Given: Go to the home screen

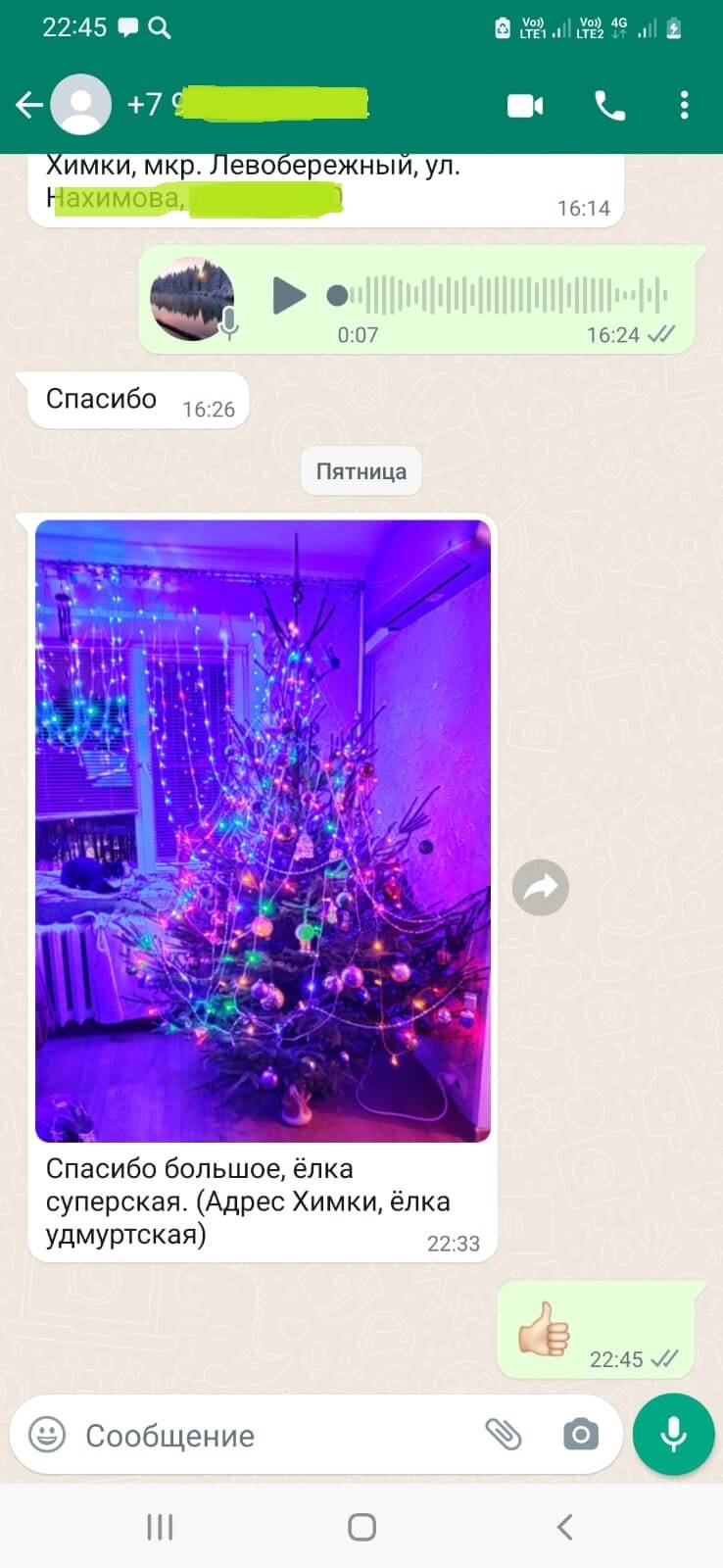Looking at the screenshot, I should (x=361, y=1526).
